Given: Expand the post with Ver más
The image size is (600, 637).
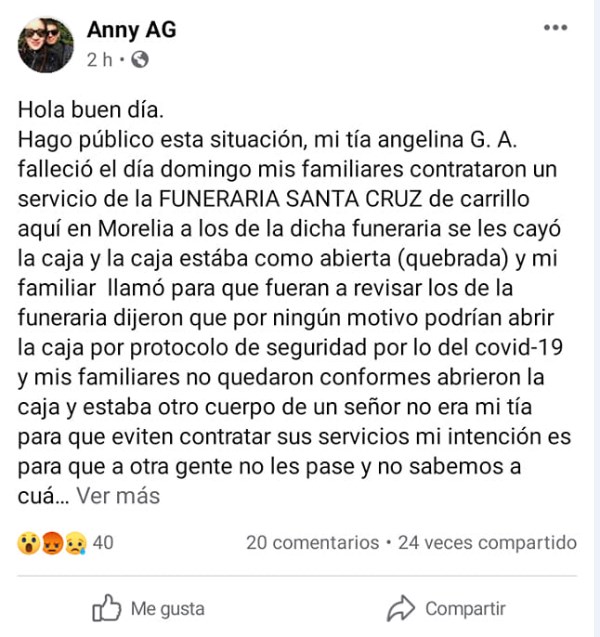Looking at the screenshot, I should click(118, 495).
